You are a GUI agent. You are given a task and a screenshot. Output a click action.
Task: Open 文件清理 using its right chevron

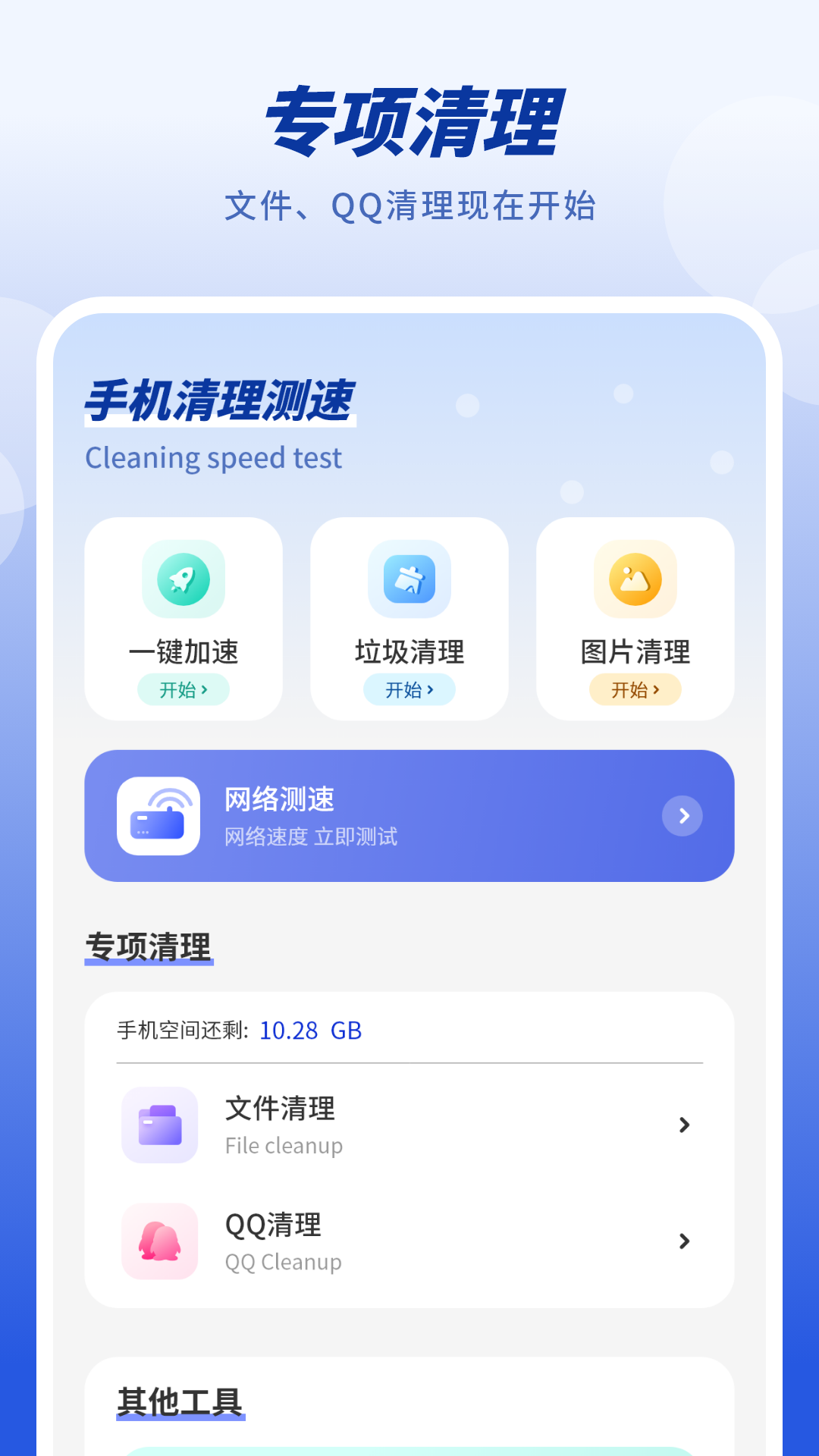[x=685, y=1125]
